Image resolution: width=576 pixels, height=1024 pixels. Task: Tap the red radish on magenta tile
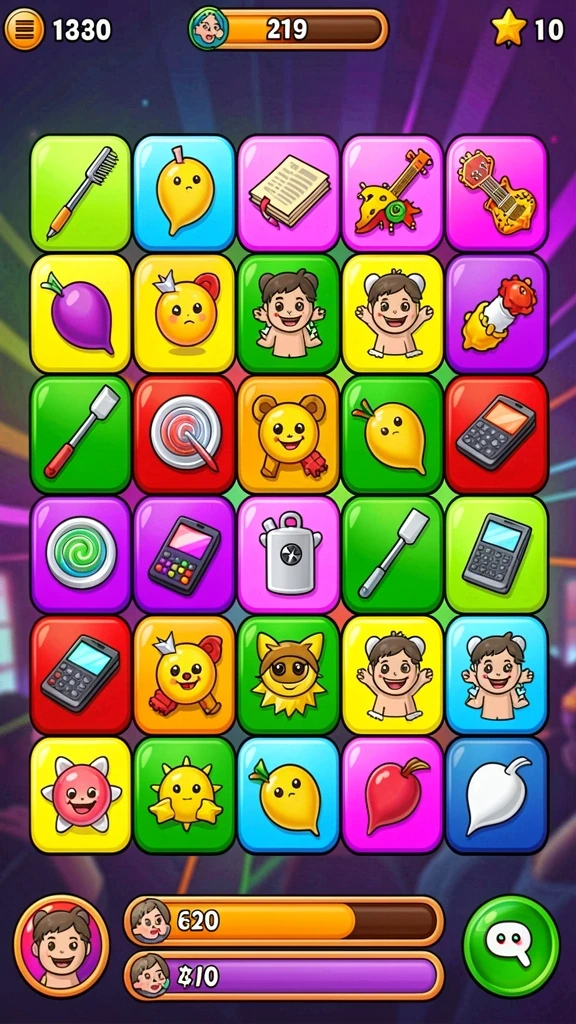(x=392, y=795)
